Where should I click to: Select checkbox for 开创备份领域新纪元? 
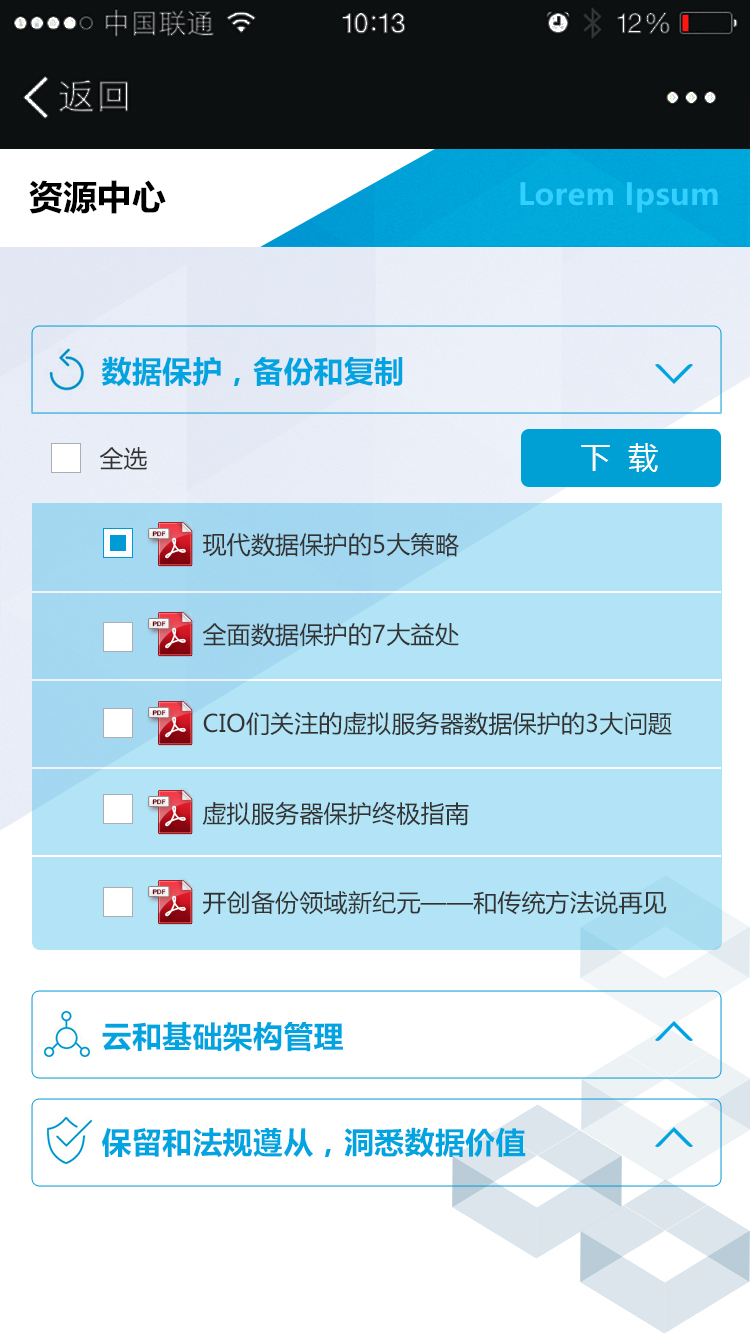pyautogui.click(x=118, y=902)
